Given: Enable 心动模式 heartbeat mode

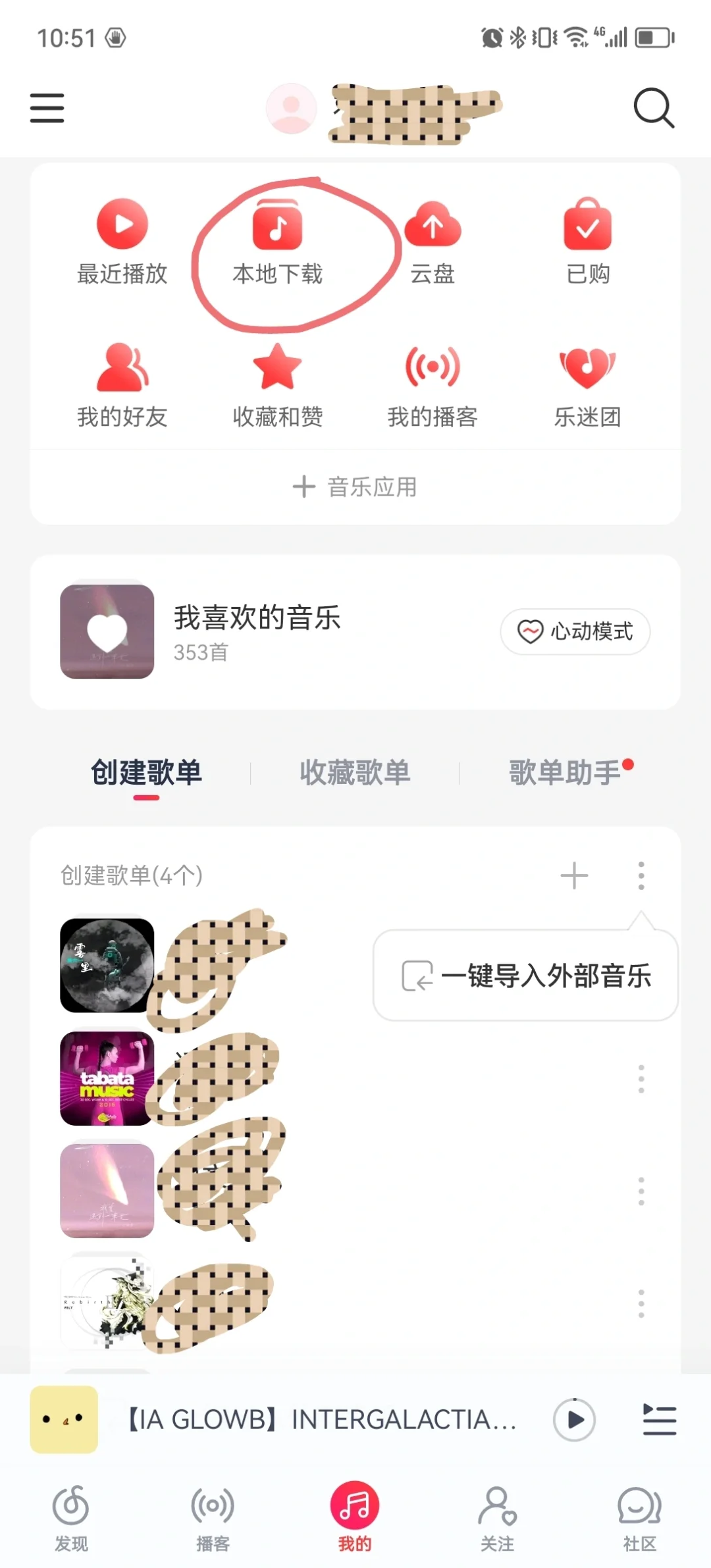Looking at the screenshot, I should (574, 632).
